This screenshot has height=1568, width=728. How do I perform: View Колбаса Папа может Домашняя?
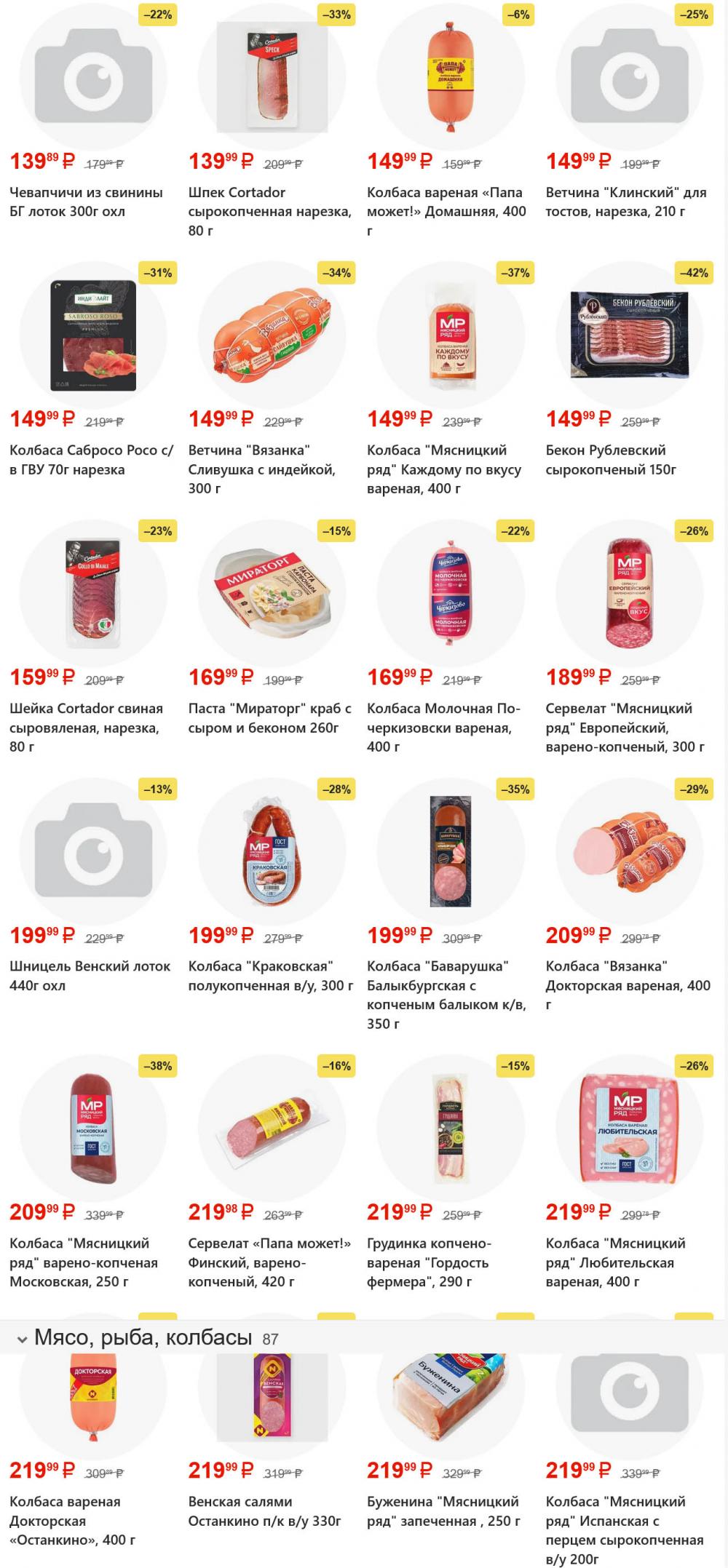point(446,202)
